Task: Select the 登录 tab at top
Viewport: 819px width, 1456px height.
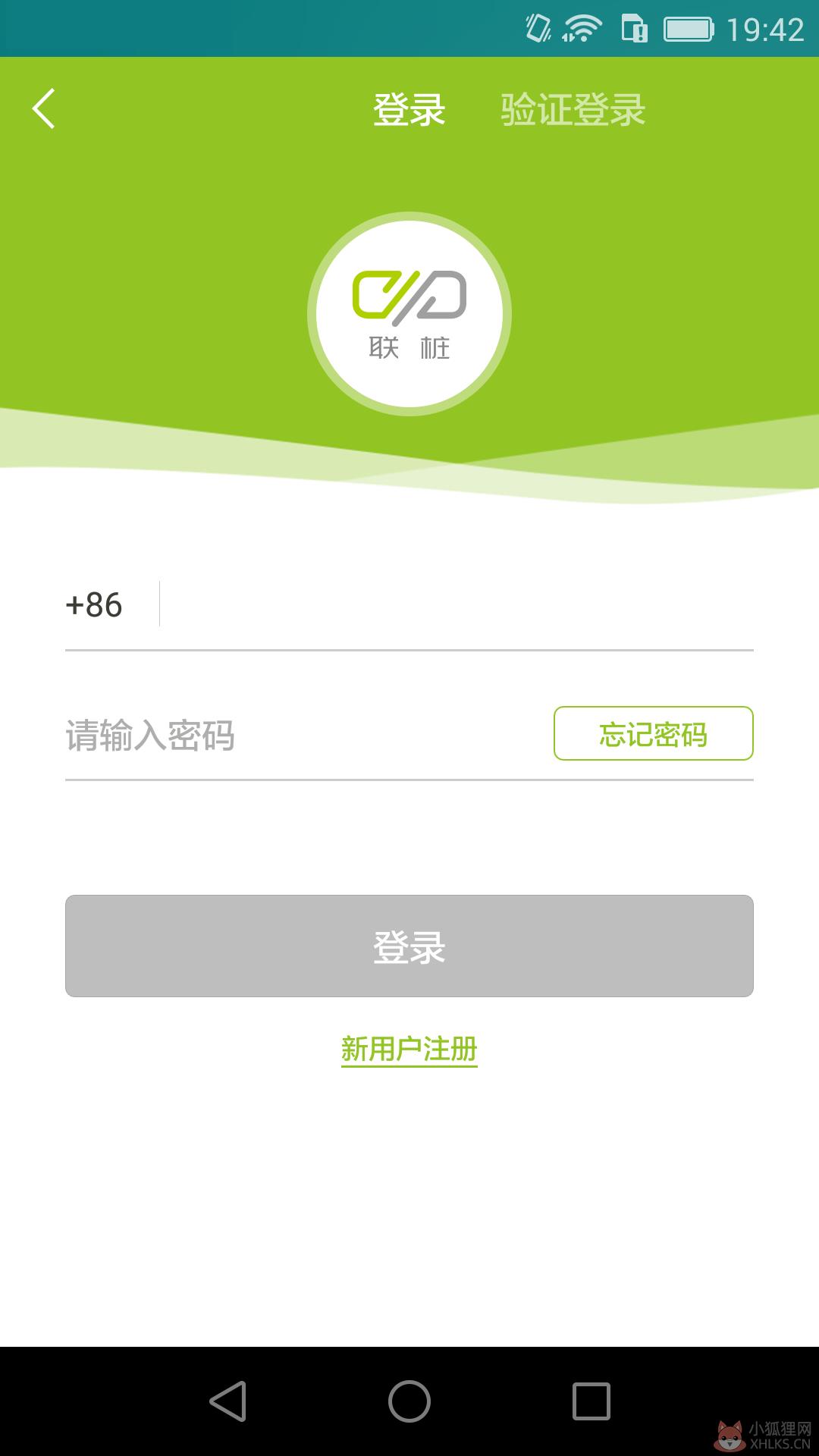Action: tap(409, 109)
